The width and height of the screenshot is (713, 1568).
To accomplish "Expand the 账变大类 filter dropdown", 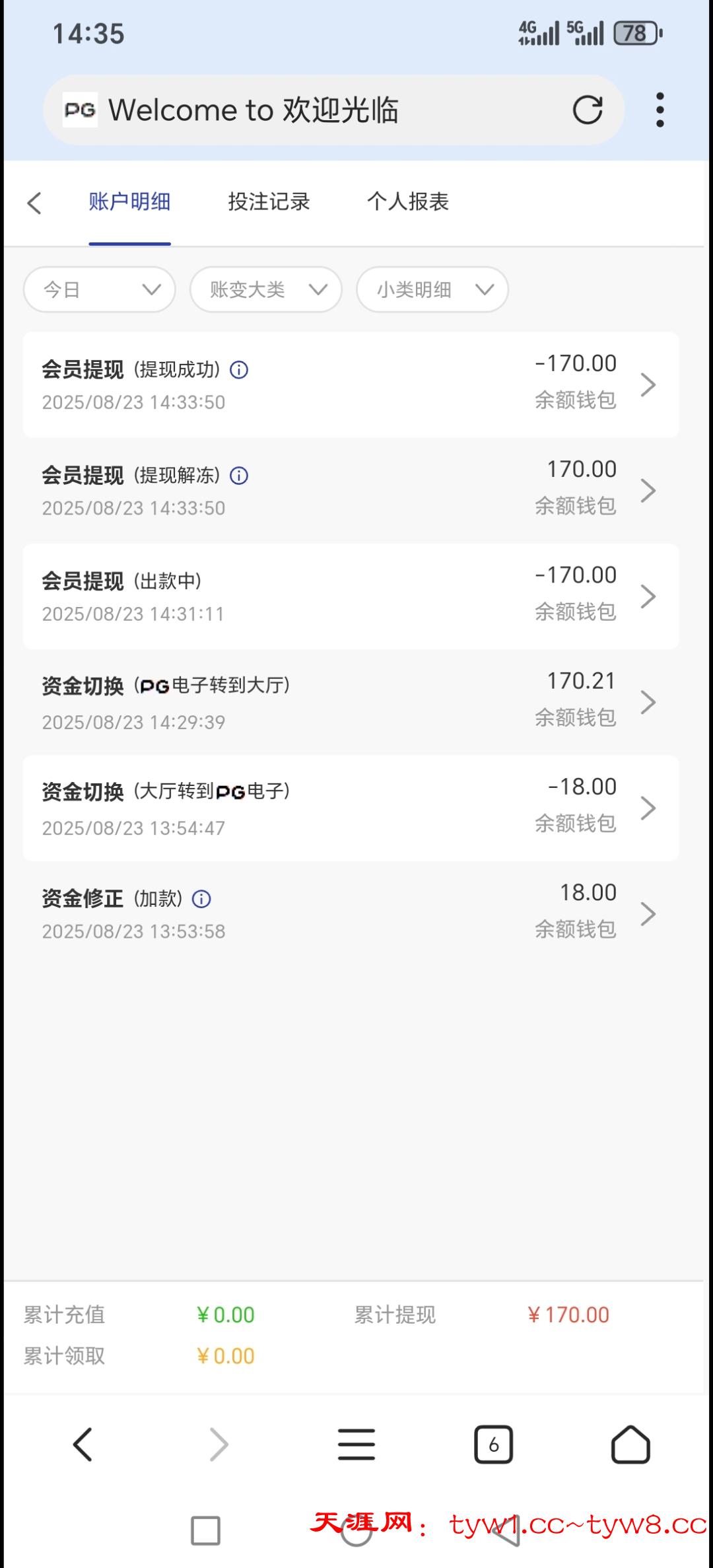I will coord(266,289).
